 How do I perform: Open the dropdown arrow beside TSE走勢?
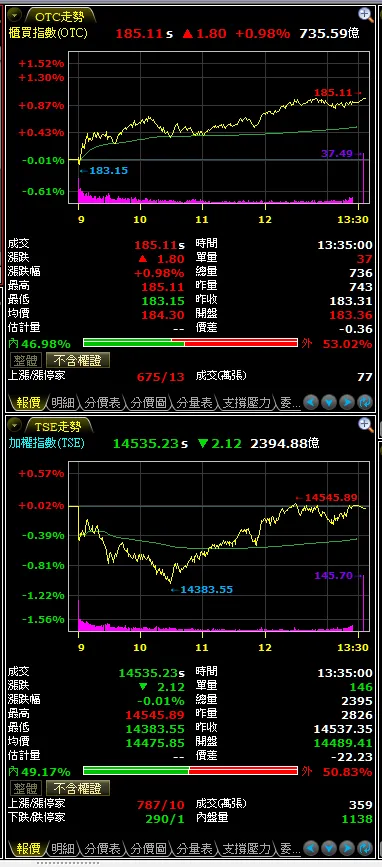(x=15, y=425)
